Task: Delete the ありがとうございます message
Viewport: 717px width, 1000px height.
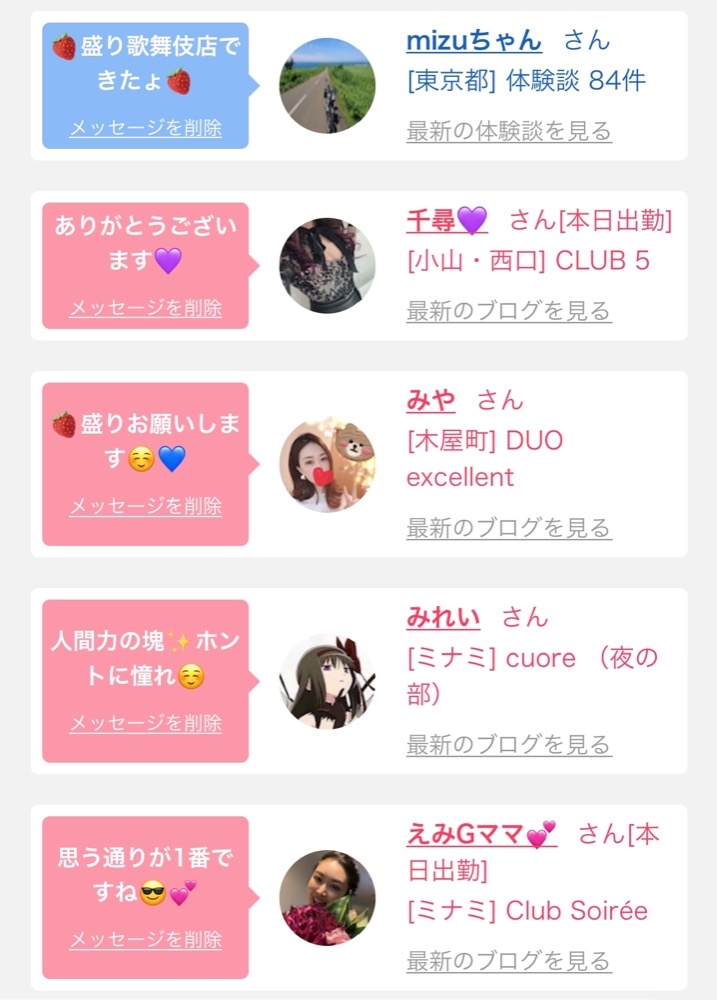Action: pos(146,308)
